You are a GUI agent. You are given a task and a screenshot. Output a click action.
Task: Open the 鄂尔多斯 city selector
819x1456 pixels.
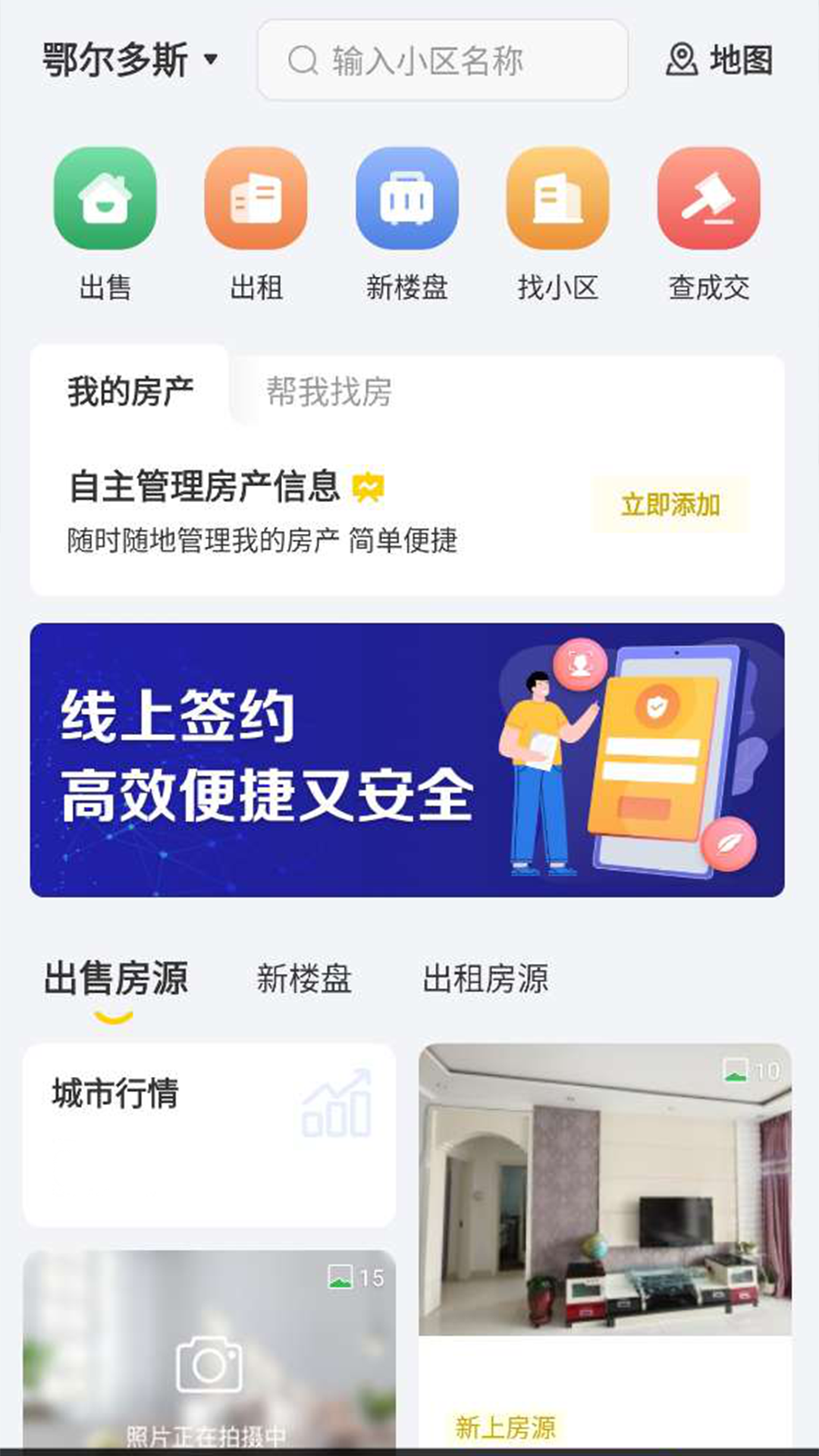(118, 59)
